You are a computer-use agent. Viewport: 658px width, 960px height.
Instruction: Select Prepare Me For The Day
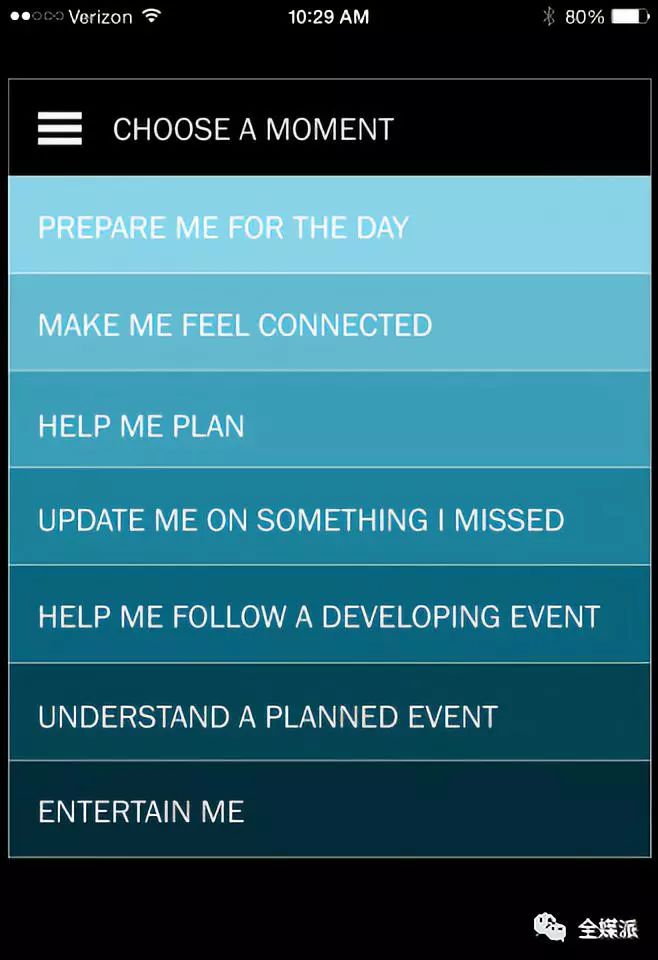(329, 226)
